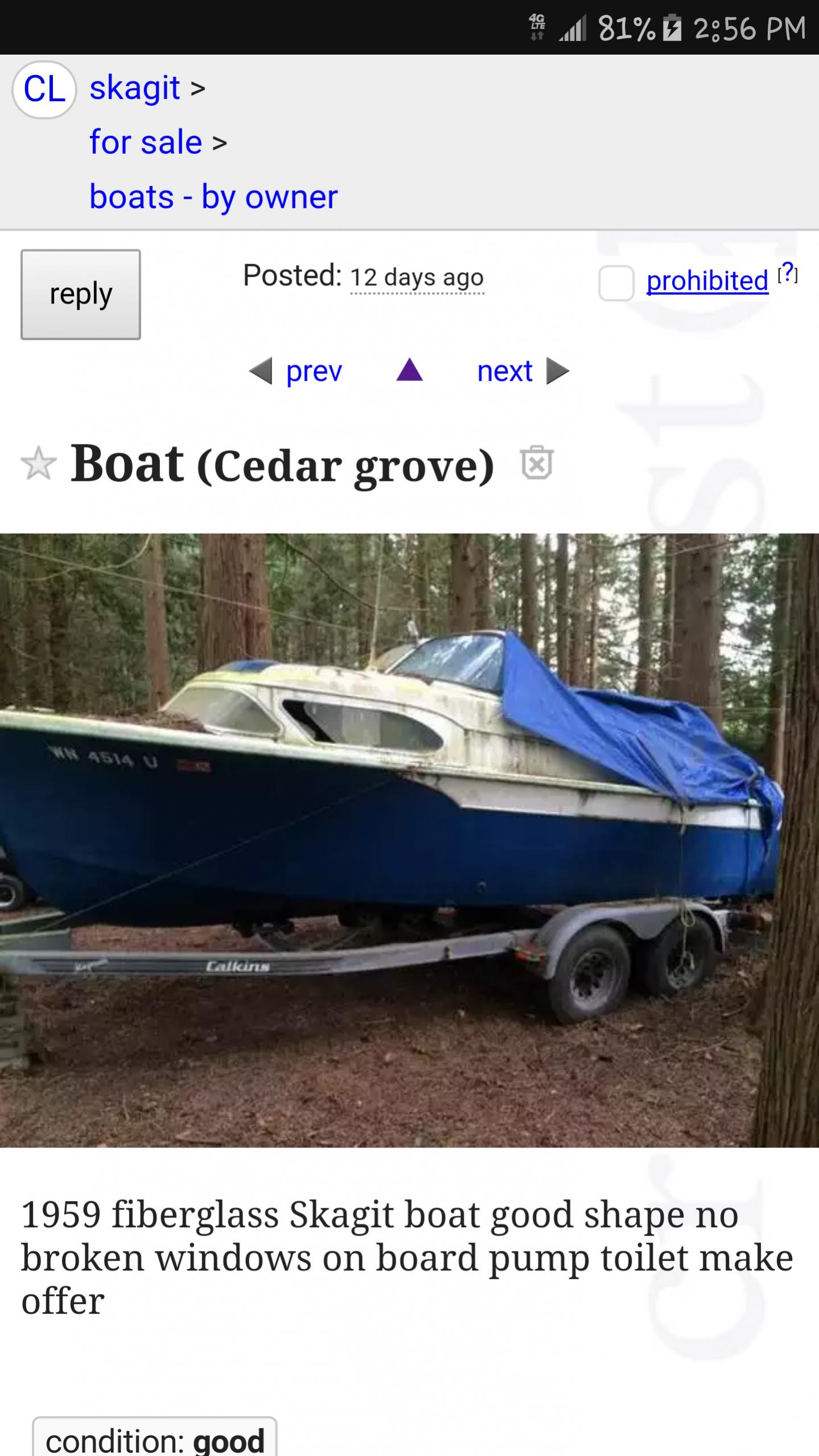Favorite this Boat posting with the star

[x=39, y=463]
